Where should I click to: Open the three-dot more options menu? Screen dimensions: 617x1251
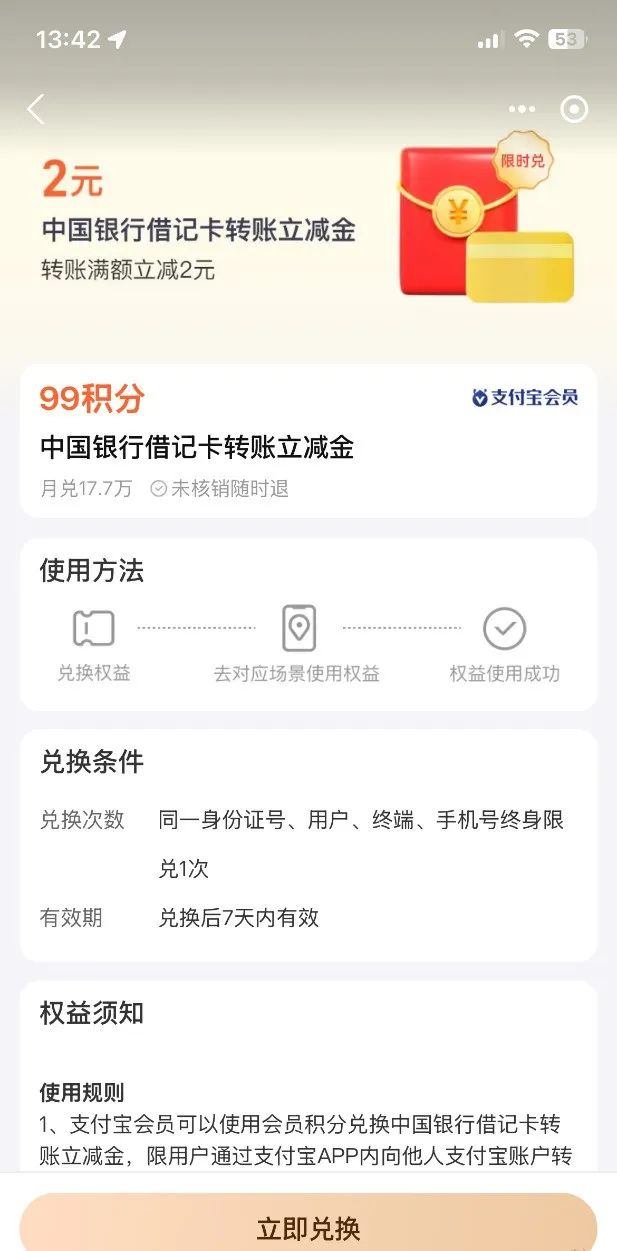pyautogui.click(x=522, y=109)
